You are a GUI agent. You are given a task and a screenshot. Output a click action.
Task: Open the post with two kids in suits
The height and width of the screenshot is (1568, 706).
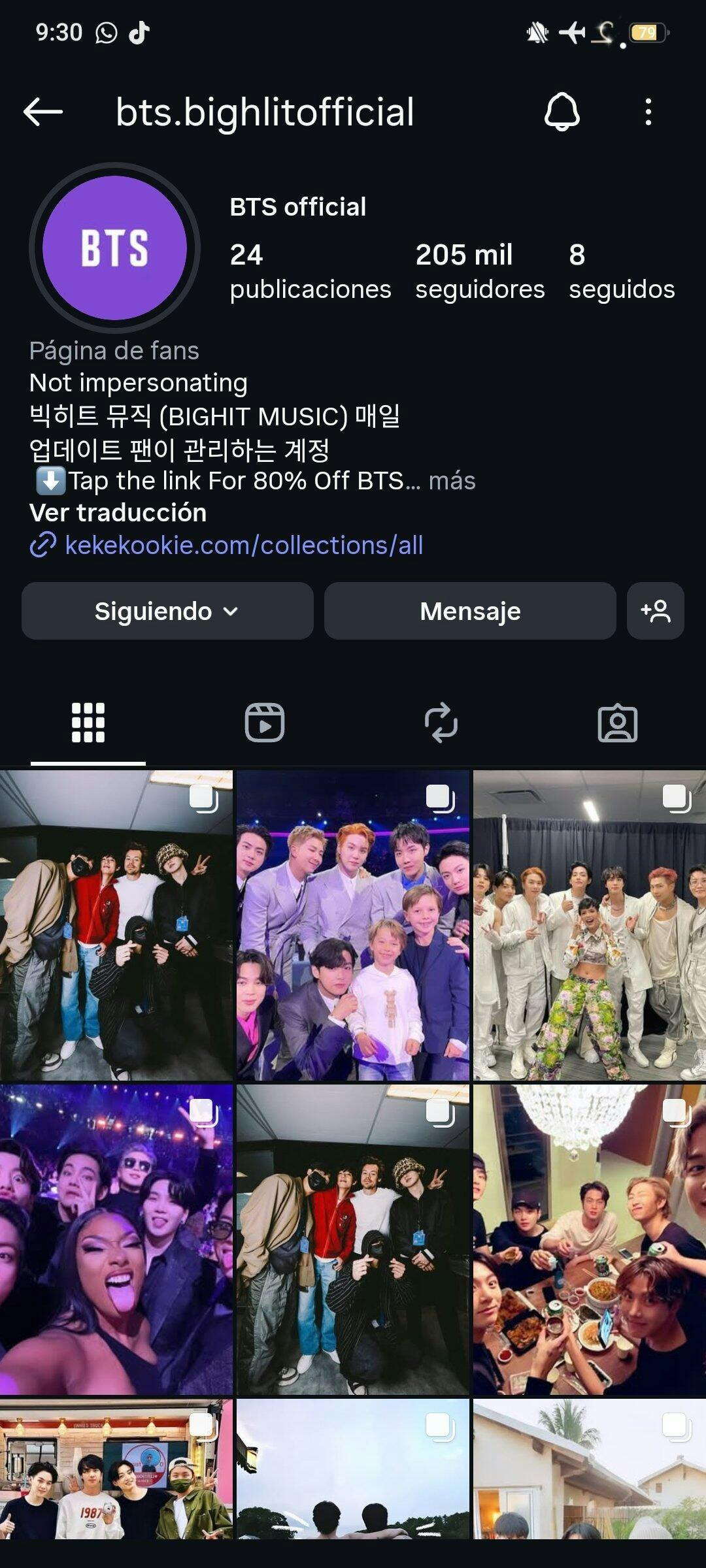[353, 925]
